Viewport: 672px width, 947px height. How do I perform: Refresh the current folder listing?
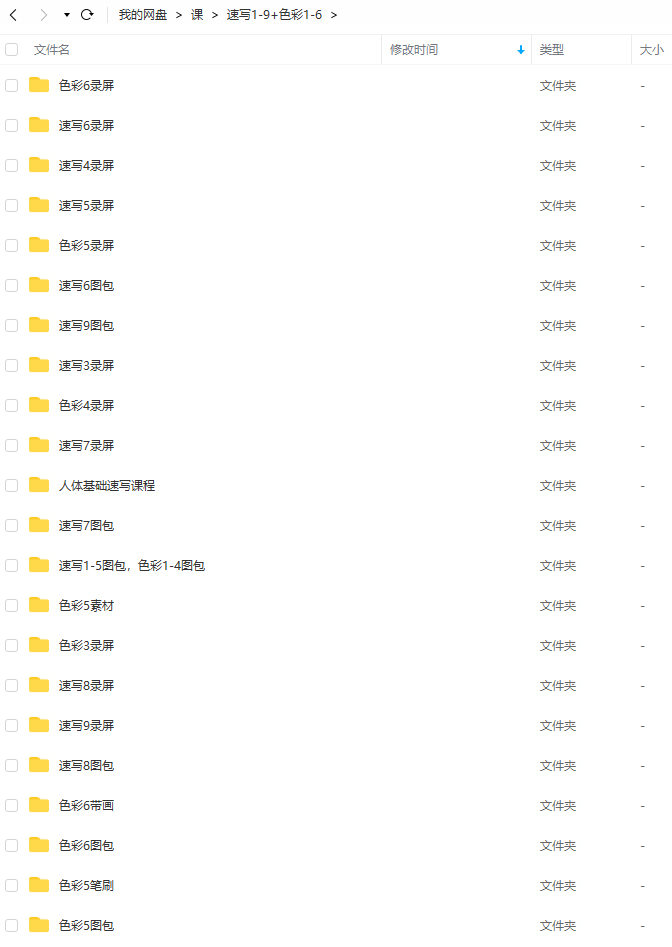[87, 15]
